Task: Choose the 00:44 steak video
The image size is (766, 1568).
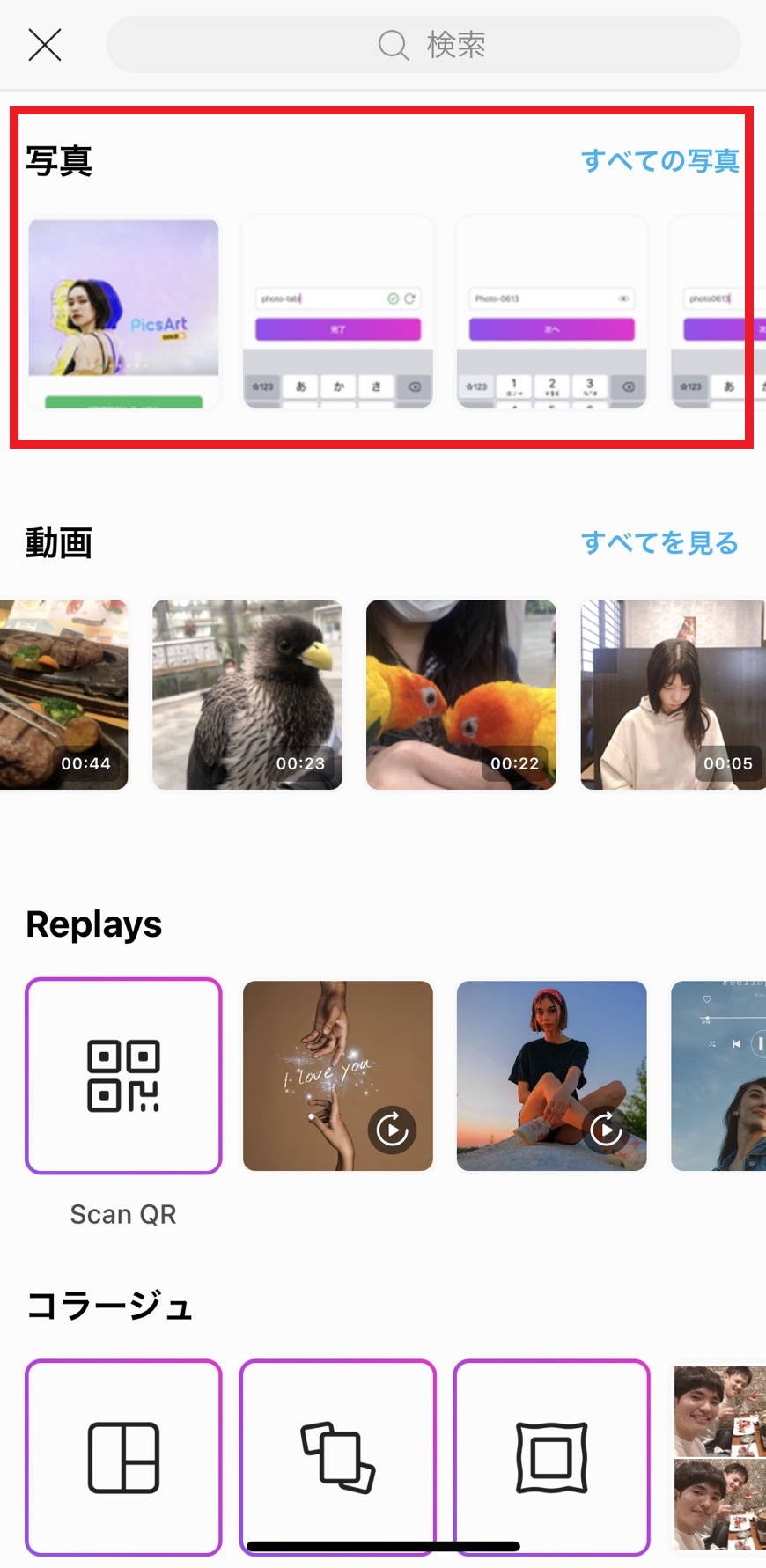Action: coord(63,695)
